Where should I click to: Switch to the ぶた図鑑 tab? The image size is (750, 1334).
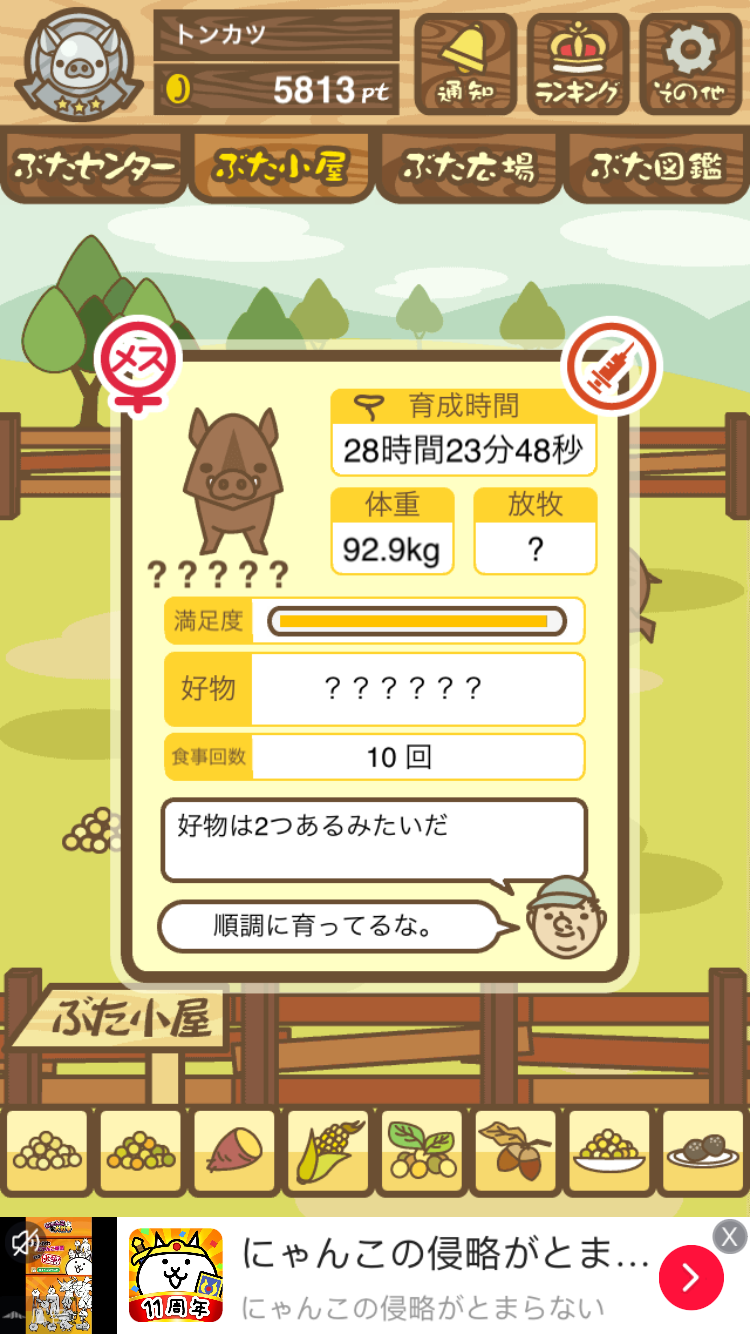[655, 166]
